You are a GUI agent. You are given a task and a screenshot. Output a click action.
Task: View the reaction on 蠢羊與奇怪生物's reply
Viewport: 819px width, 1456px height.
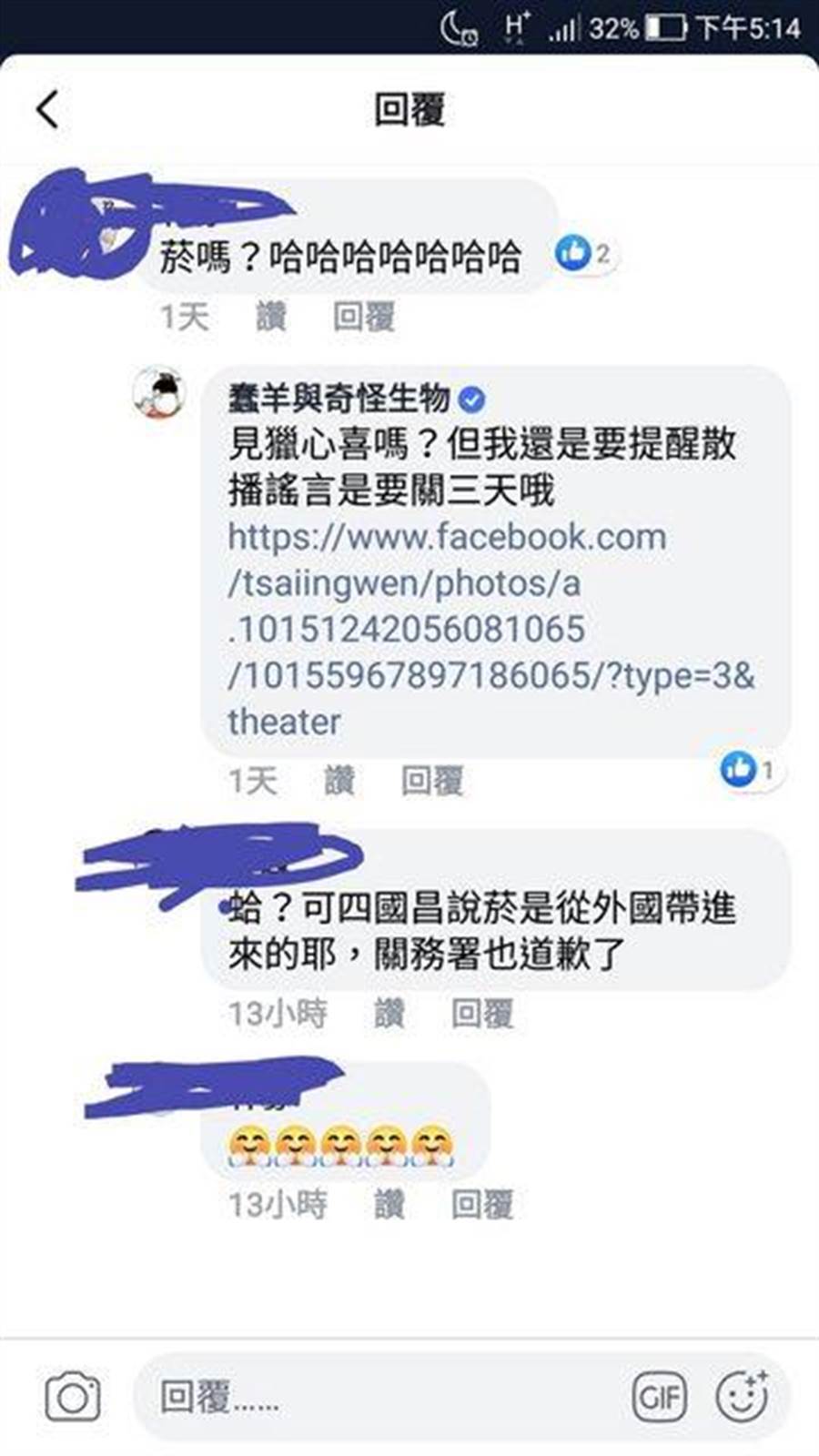tap(750, 770)
